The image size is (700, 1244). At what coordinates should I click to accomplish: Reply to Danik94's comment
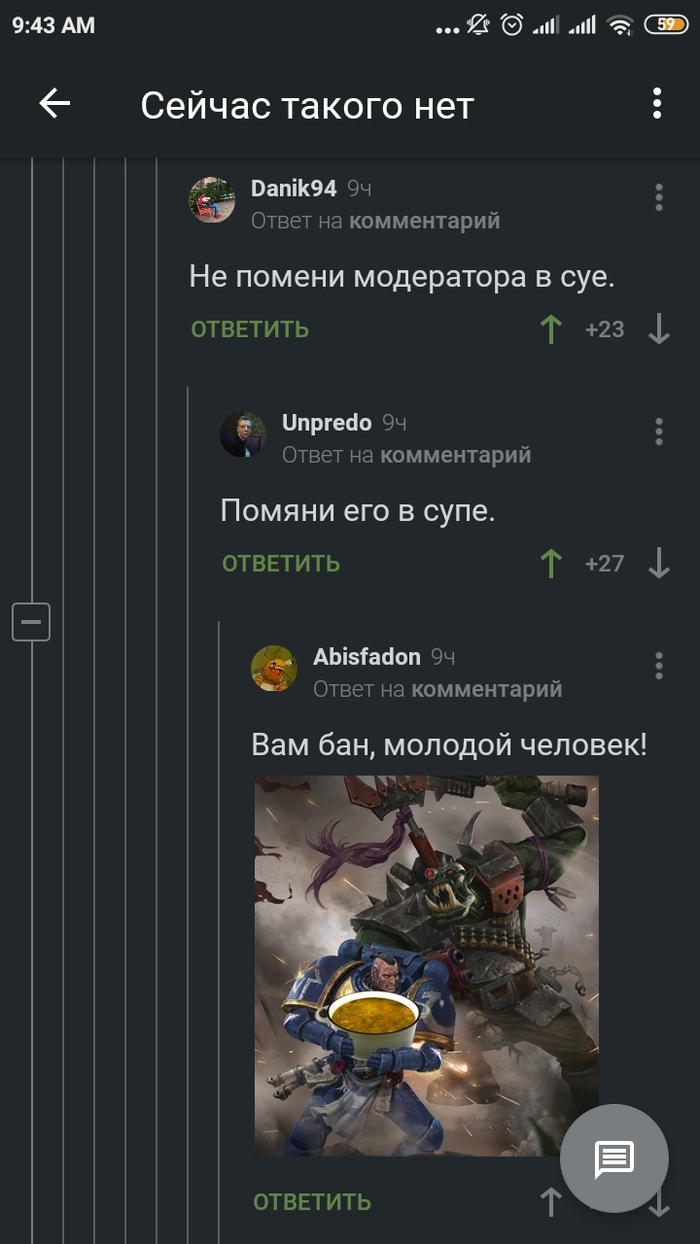pos(250,329)
